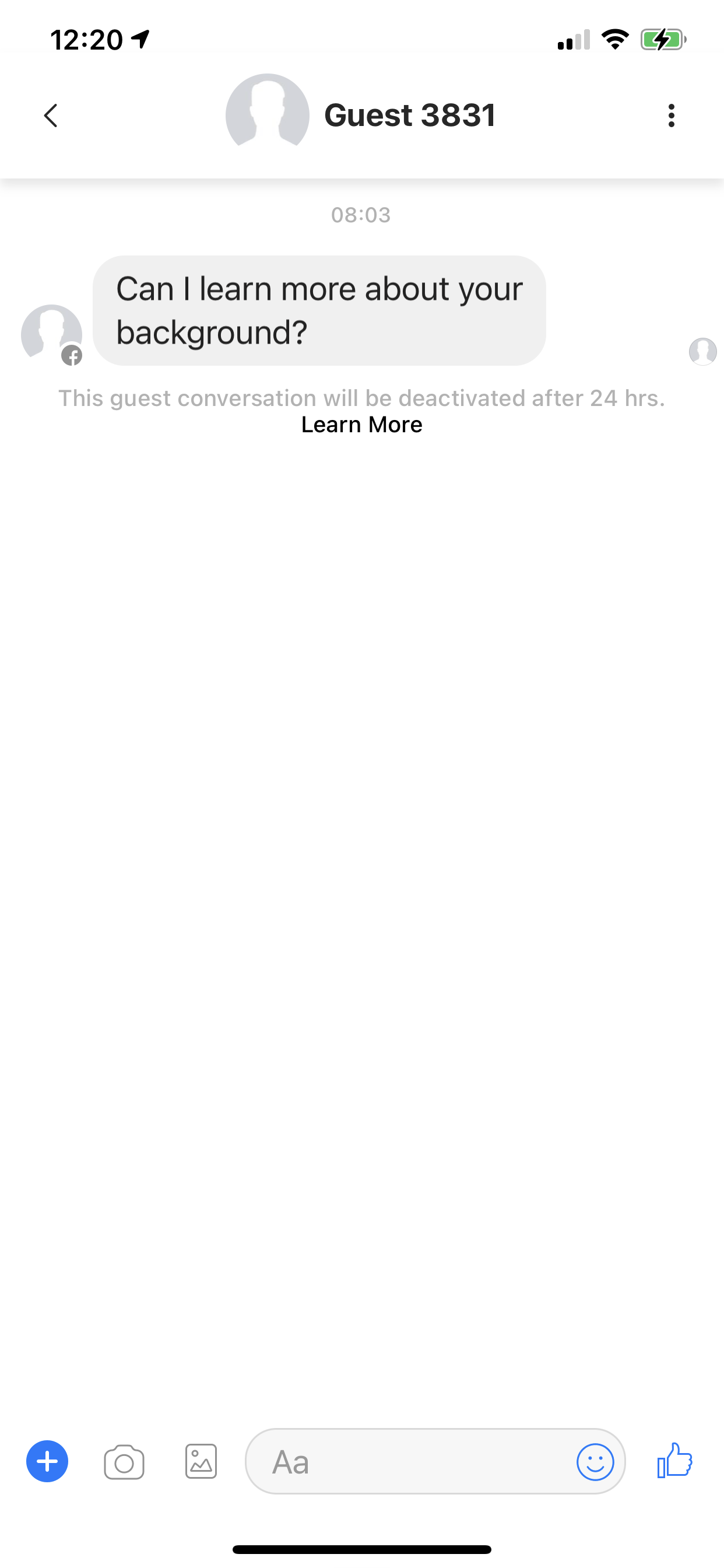Send a thumbs-up like
This screenshot has width=724, height=1568.
674,1461
